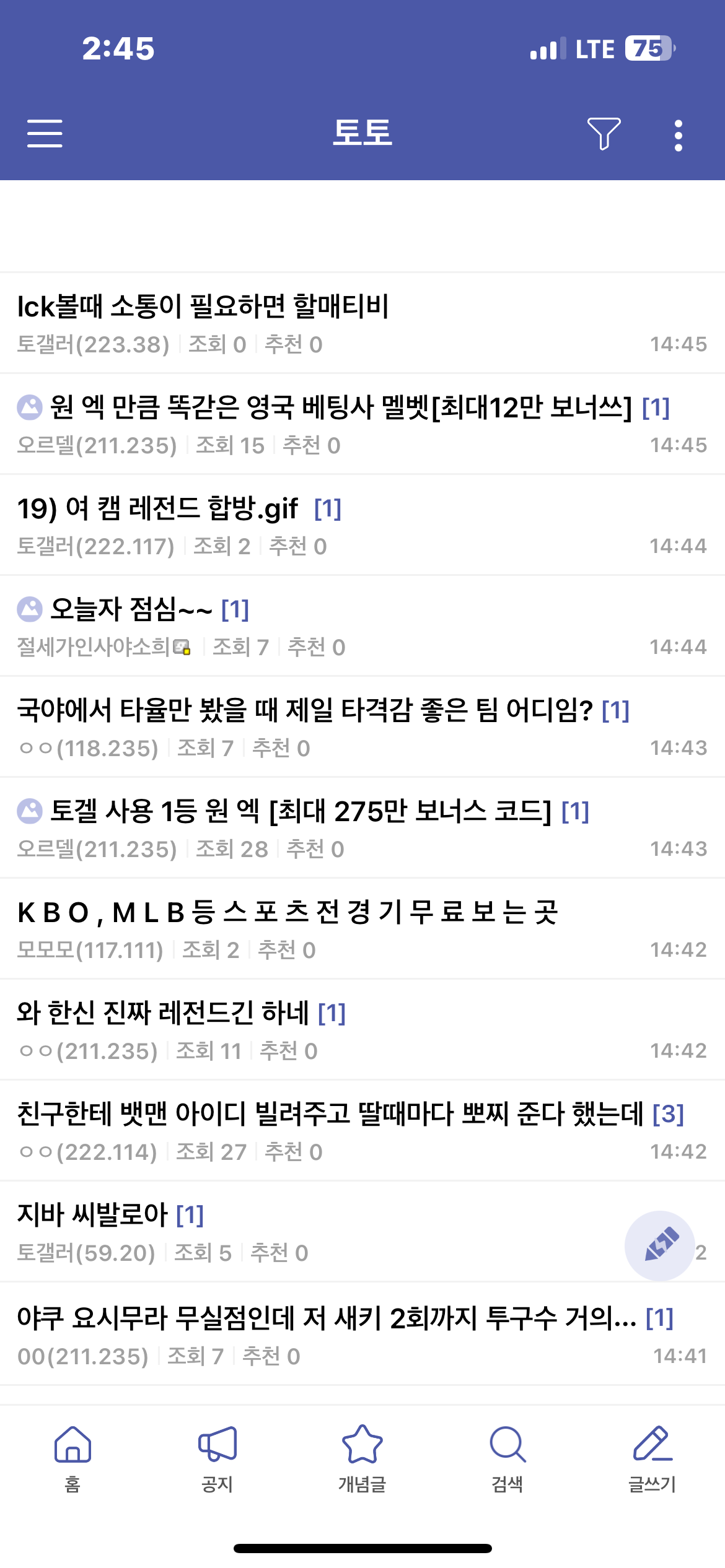This screenshot has height=1568, width=725.
Task: Open post '토겔 사용 1등 원 엑'
Action: 300,811
